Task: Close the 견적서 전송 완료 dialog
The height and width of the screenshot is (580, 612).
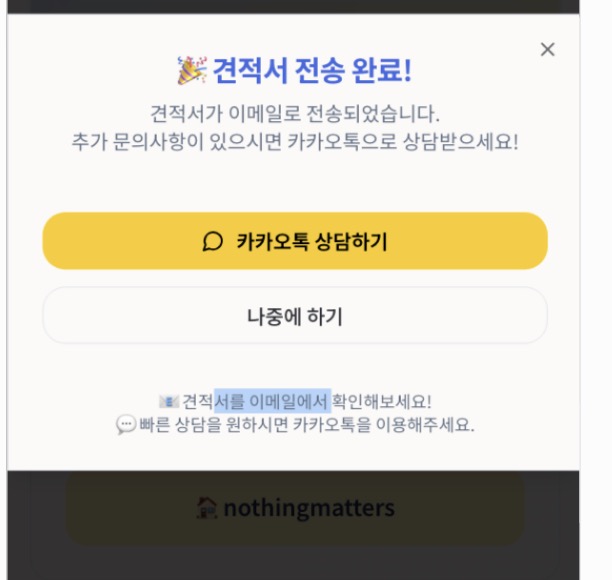Action: [547, 49]
